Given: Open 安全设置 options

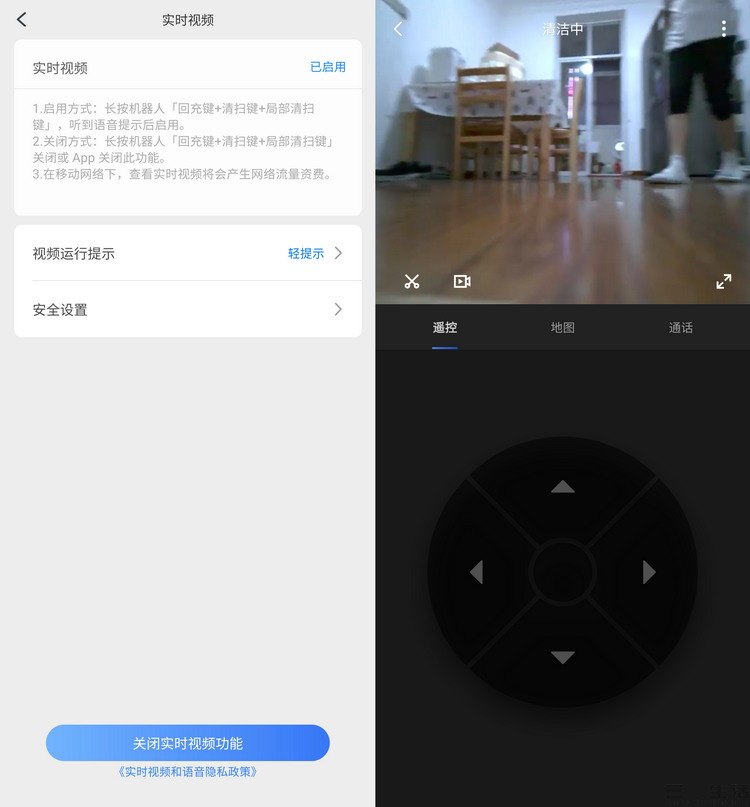Looking at the screenshot, I should tap(188, 309).
